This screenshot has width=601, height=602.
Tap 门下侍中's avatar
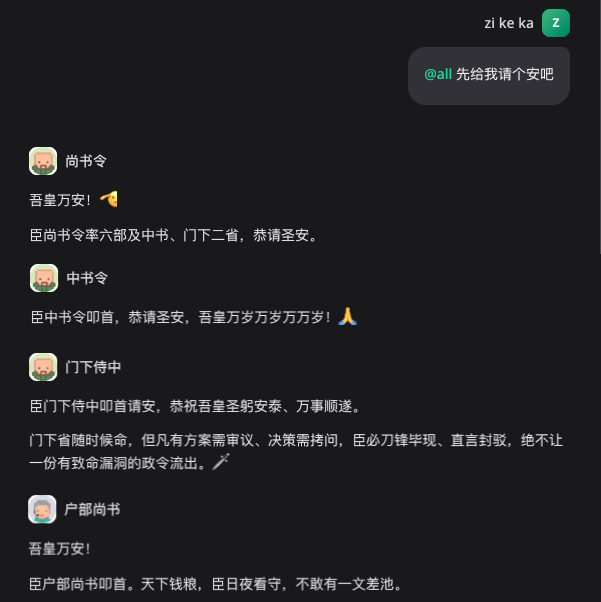click(x=43, y=367)
